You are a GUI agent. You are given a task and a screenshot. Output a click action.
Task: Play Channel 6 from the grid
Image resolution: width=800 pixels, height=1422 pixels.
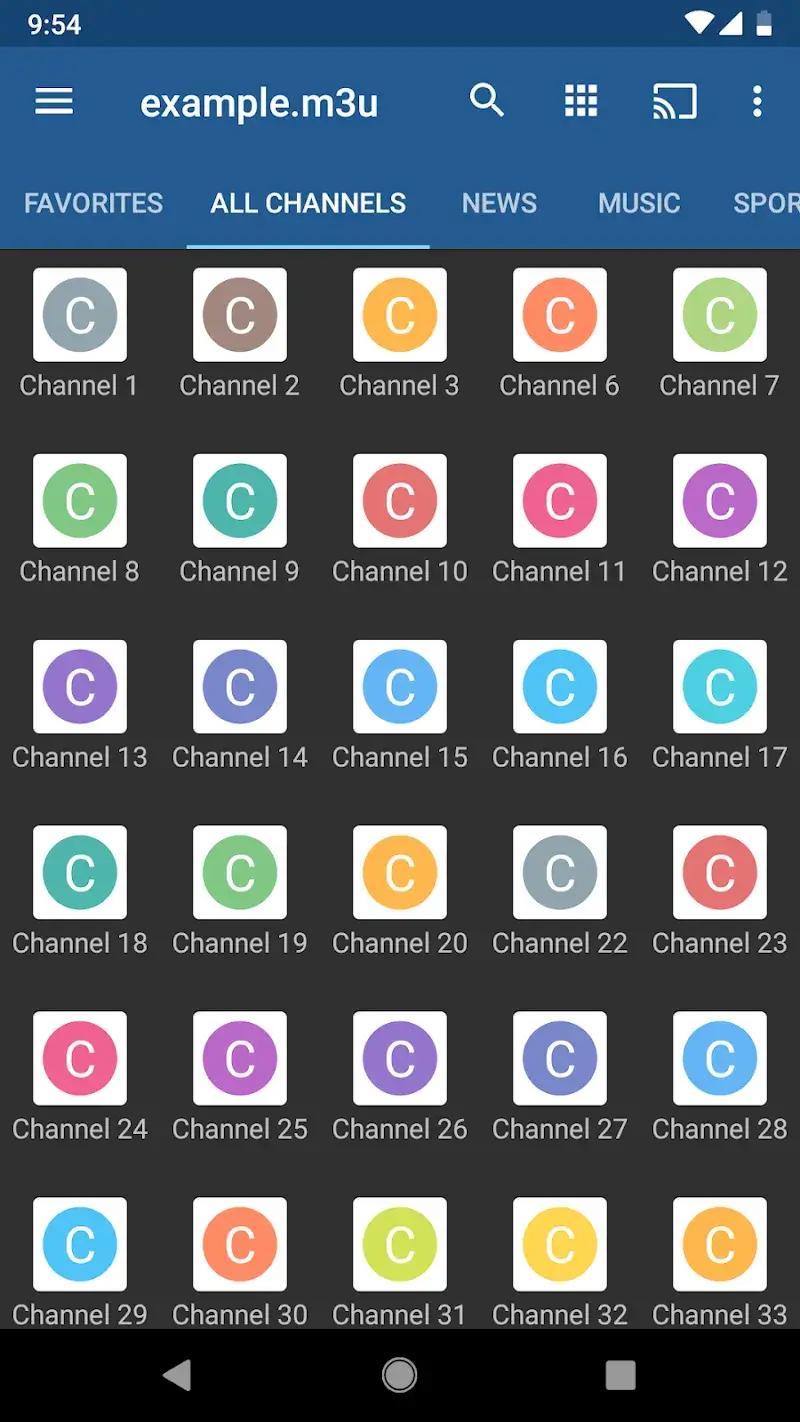[x=560, y=315]
